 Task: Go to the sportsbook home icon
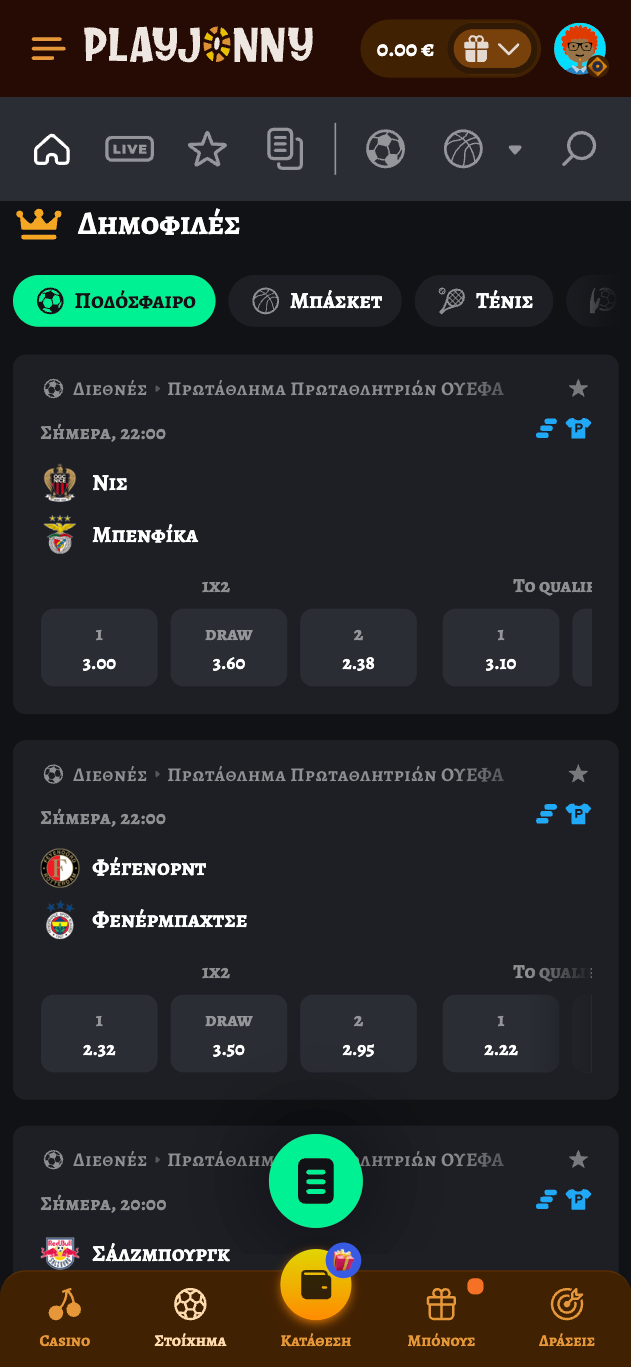point(52,150)
